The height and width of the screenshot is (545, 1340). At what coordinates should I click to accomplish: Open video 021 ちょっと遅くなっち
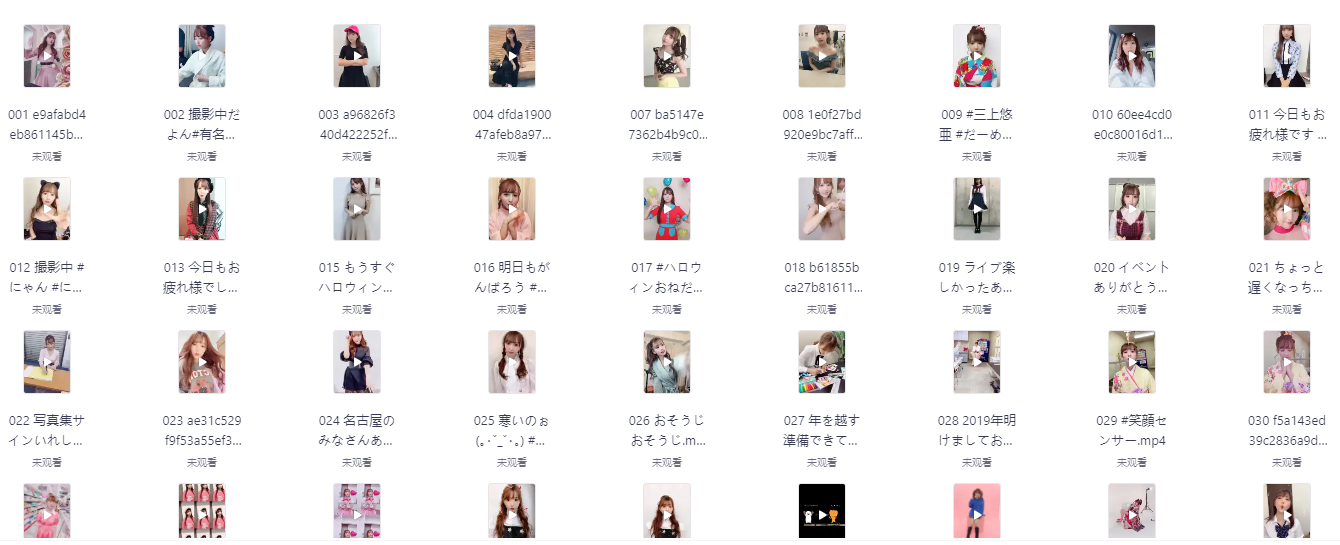coord(1287,209)
